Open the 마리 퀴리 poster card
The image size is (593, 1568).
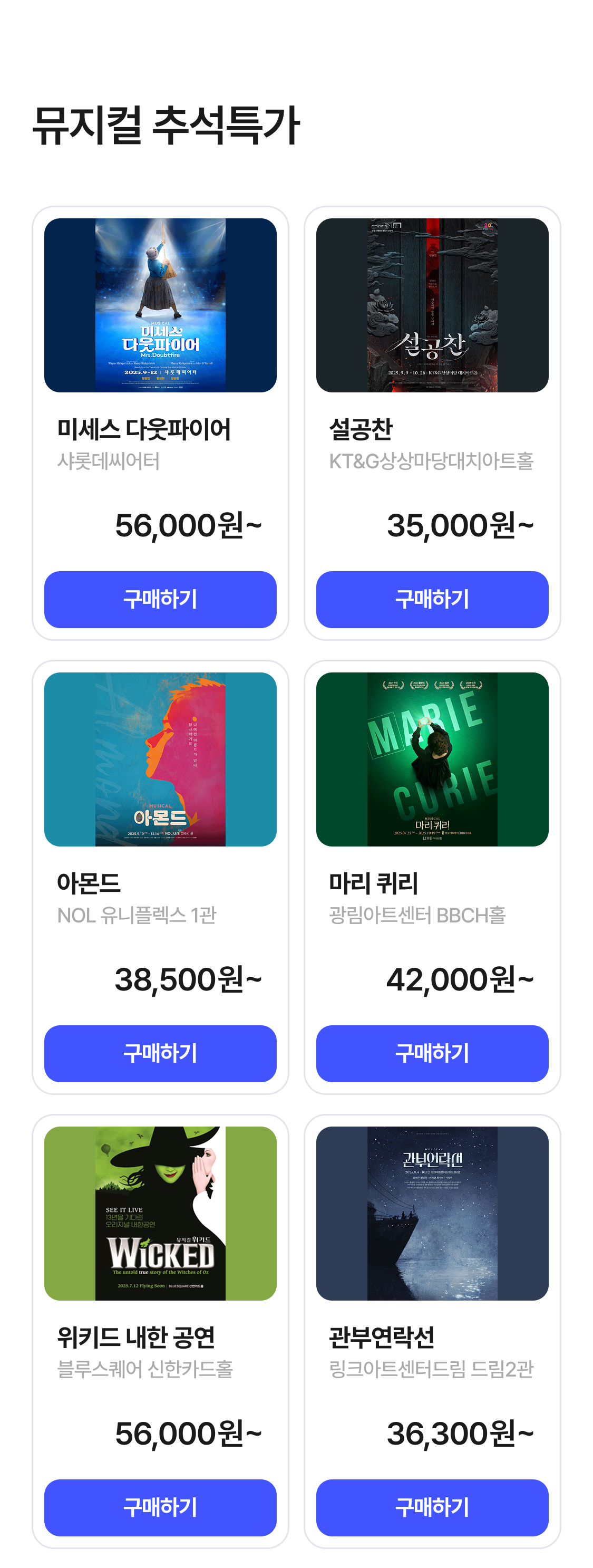point(432,759)
